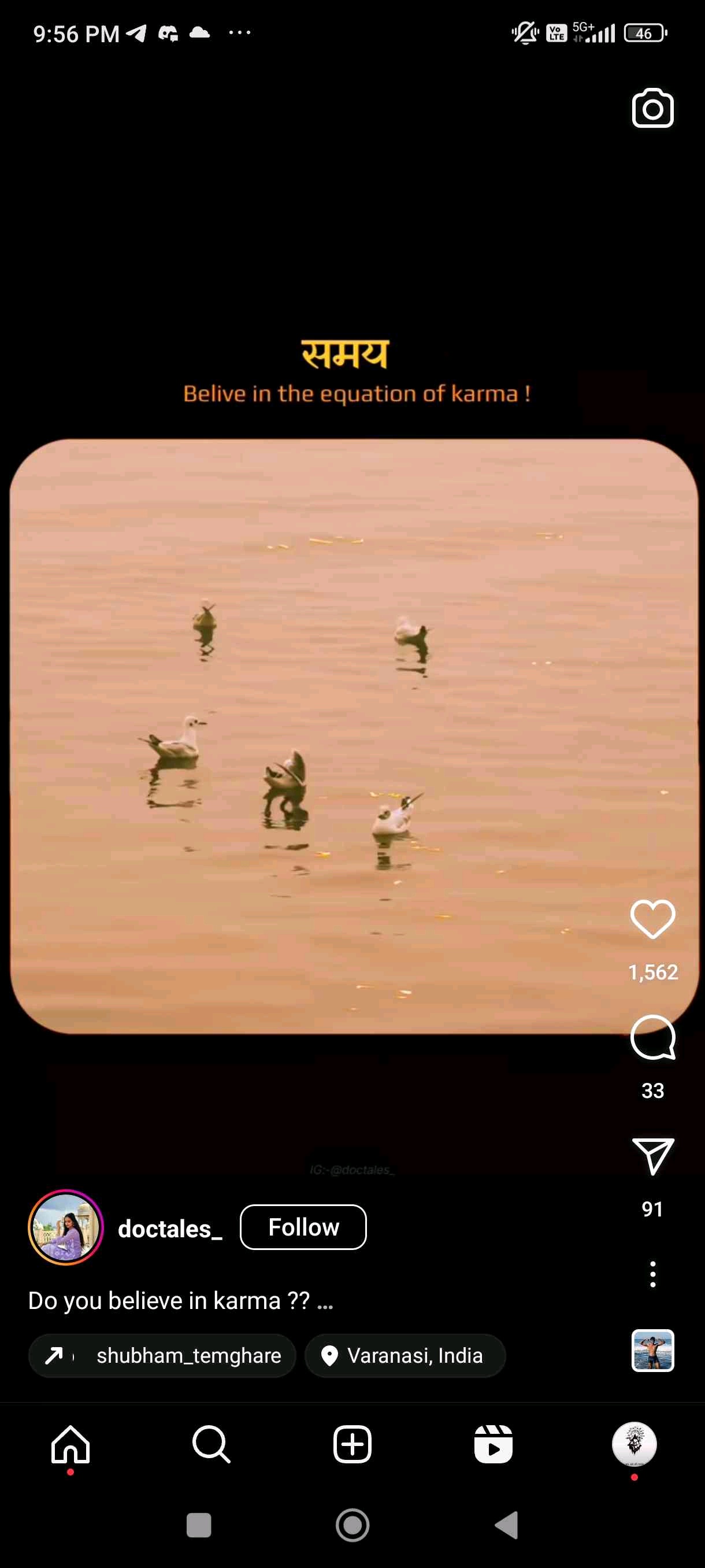Screen dimensions: 705x1568
Task: Open the Varanasi, India location chip
Action: coord(405,1356)
